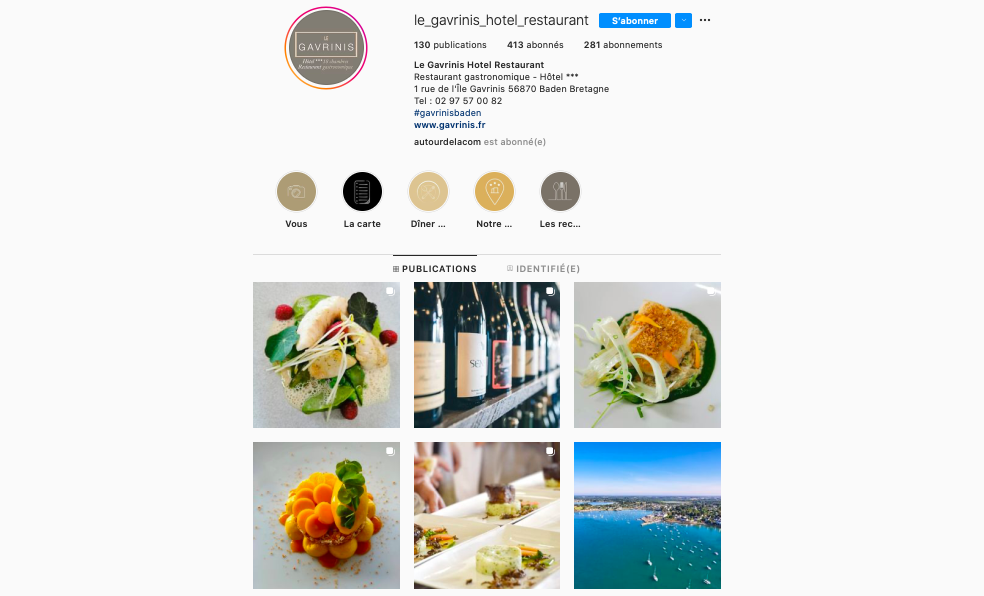Visit the www.gavrinis.fr website link
The image size is (984, 596).
[x=449, y=125]
